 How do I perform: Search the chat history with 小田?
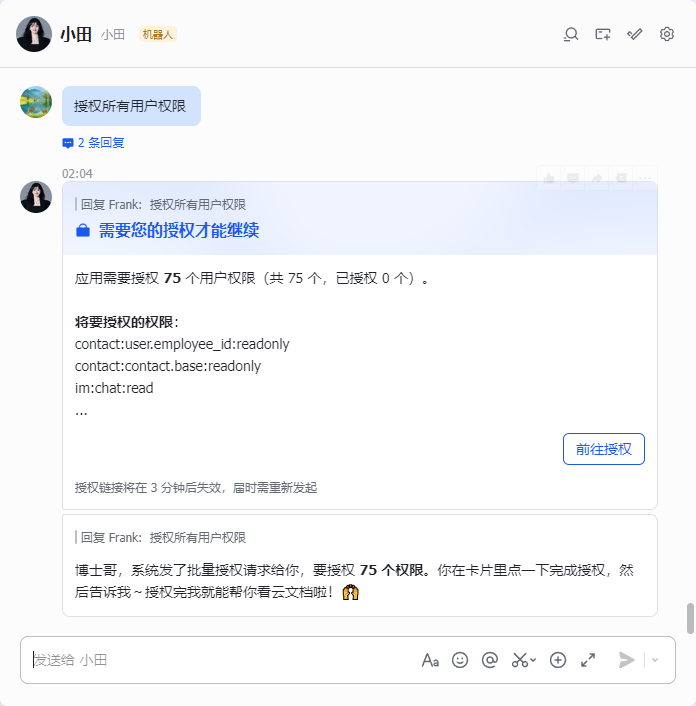(x=571, y=34)
